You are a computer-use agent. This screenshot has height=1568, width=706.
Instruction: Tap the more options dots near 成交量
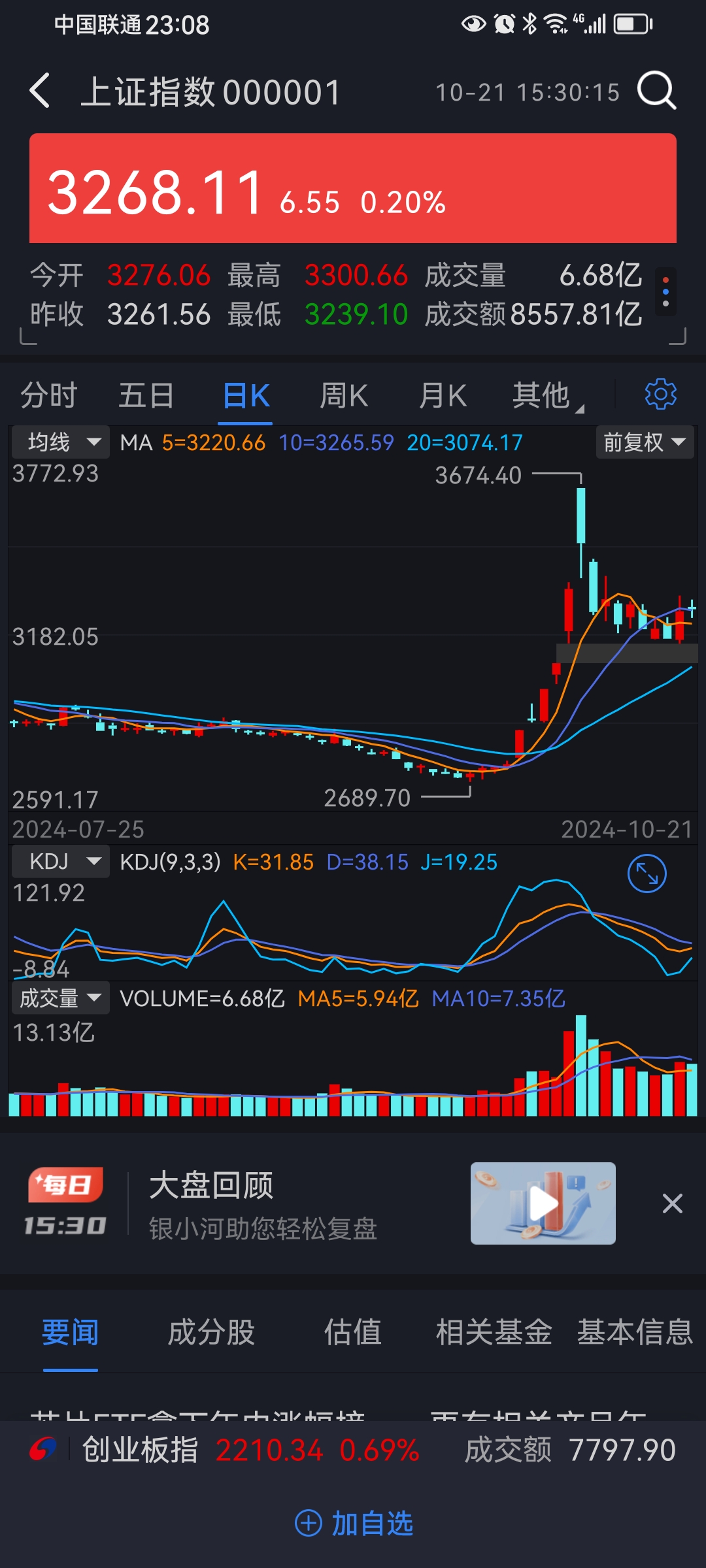(x=666, y=292)
